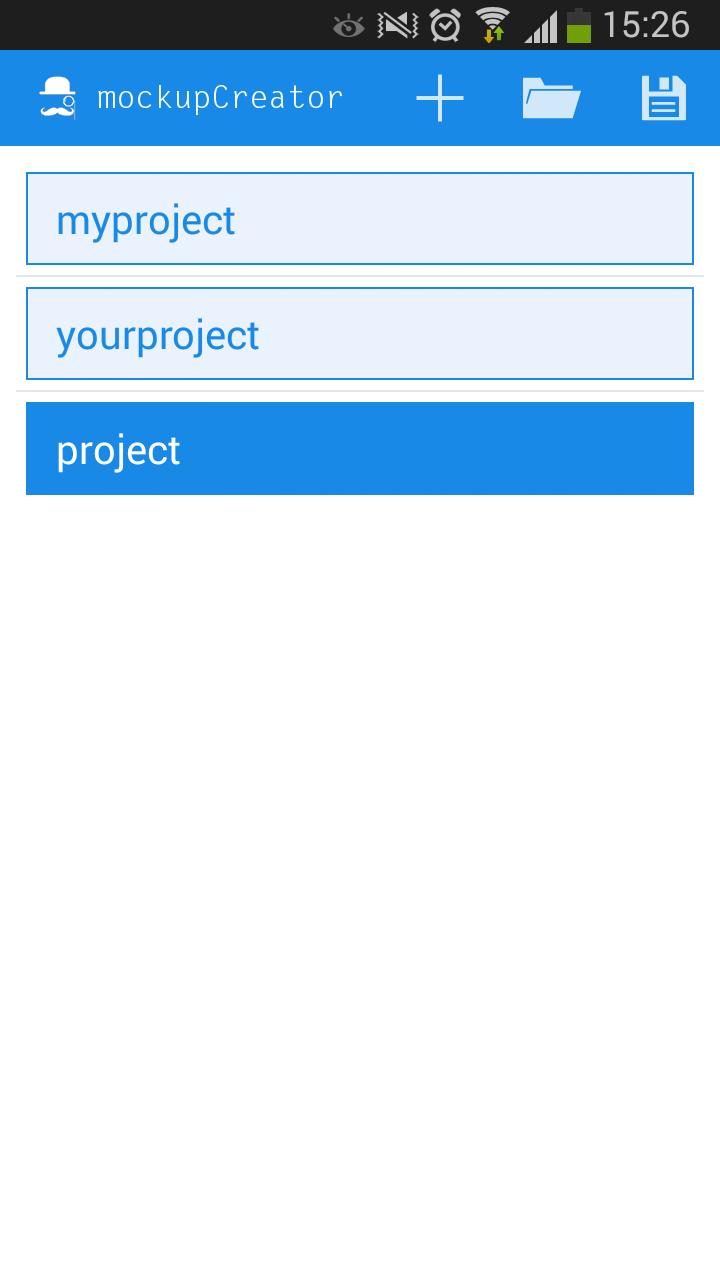The height and width of the screenshot is (1280, 720).
Task: Tap the muted sound status icon
Action: [x=394, y=23]
